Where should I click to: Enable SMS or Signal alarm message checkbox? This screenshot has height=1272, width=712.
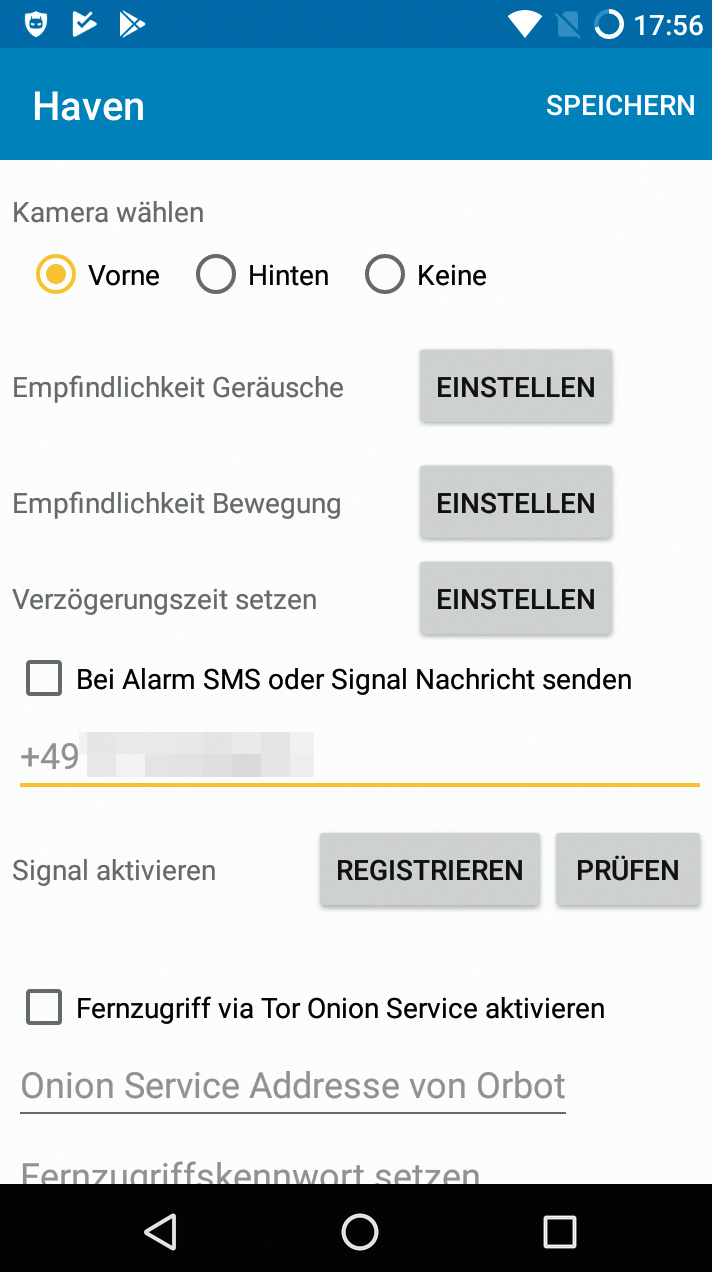coord(44,680)
